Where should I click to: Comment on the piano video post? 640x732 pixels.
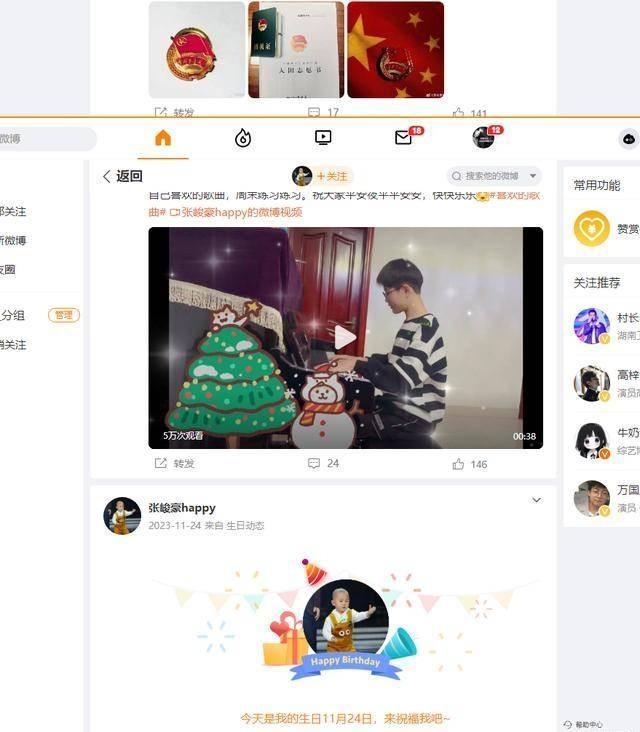tap(323, 464)
